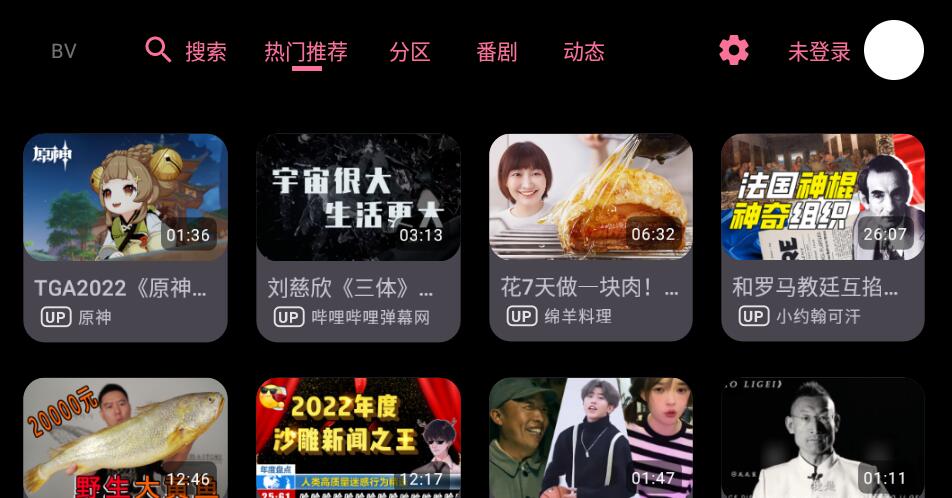Play the 刘慈欣《三体》video

tap(358, 236)
